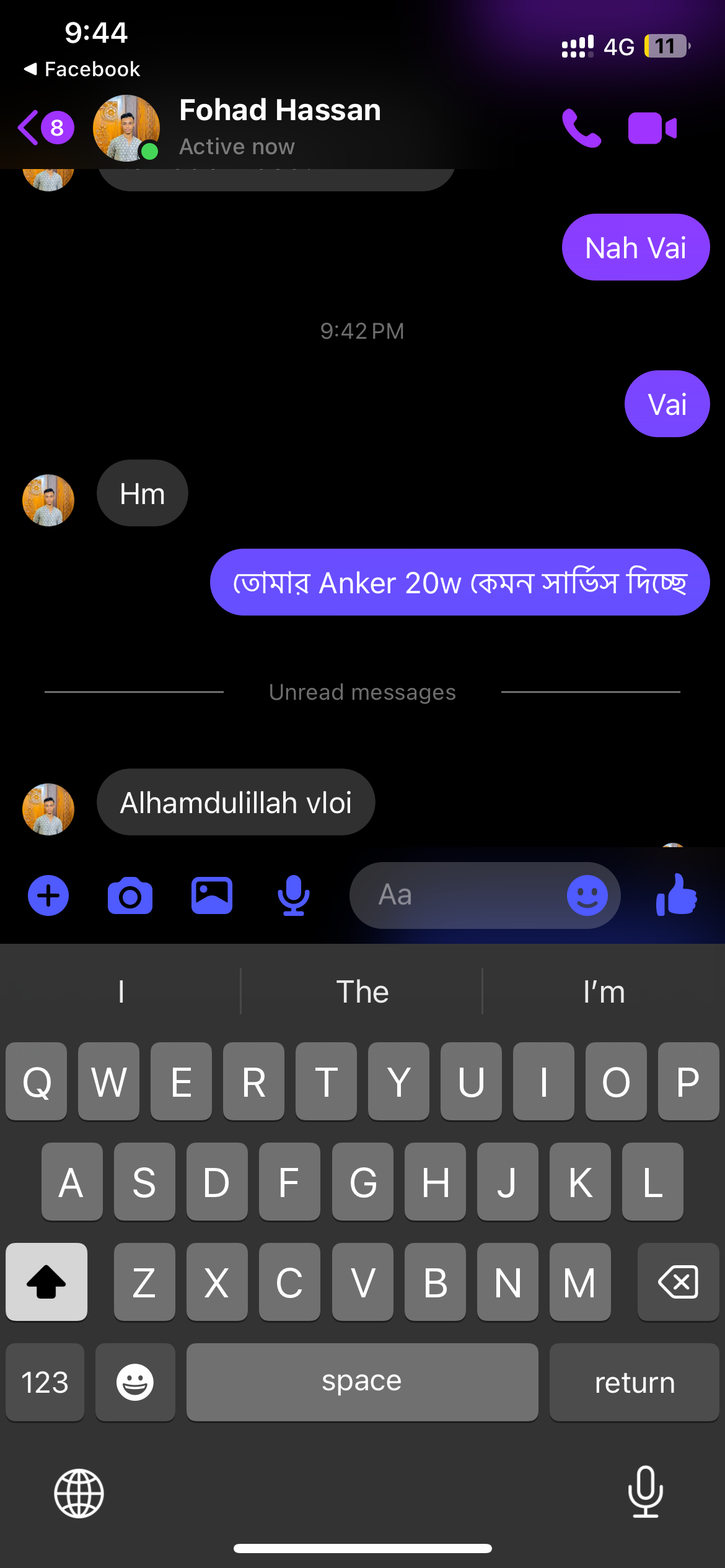Insert the suggestion "I'm"

point(604,991)
